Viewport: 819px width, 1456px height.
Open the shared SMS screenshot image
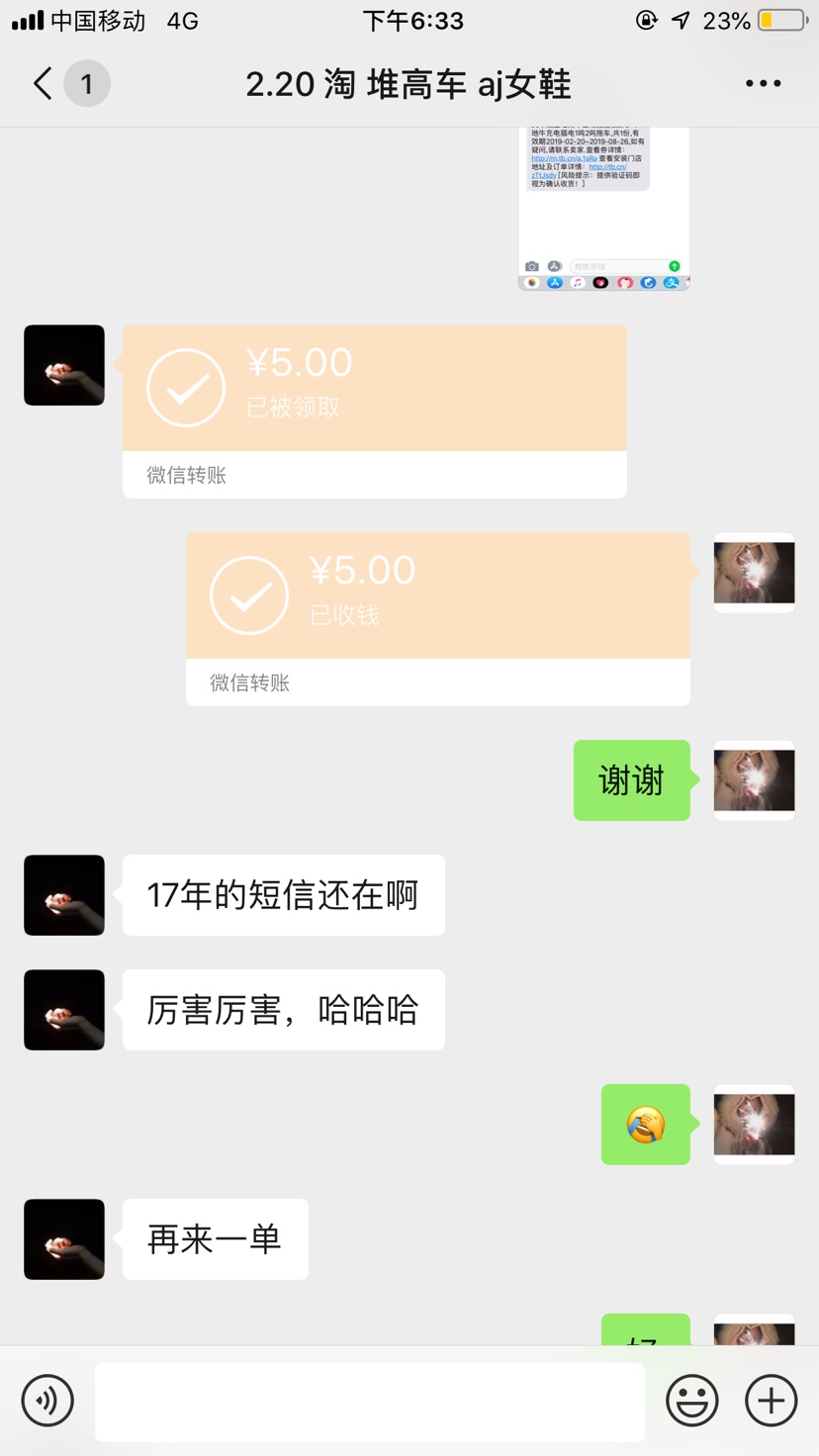click(603, 210)
